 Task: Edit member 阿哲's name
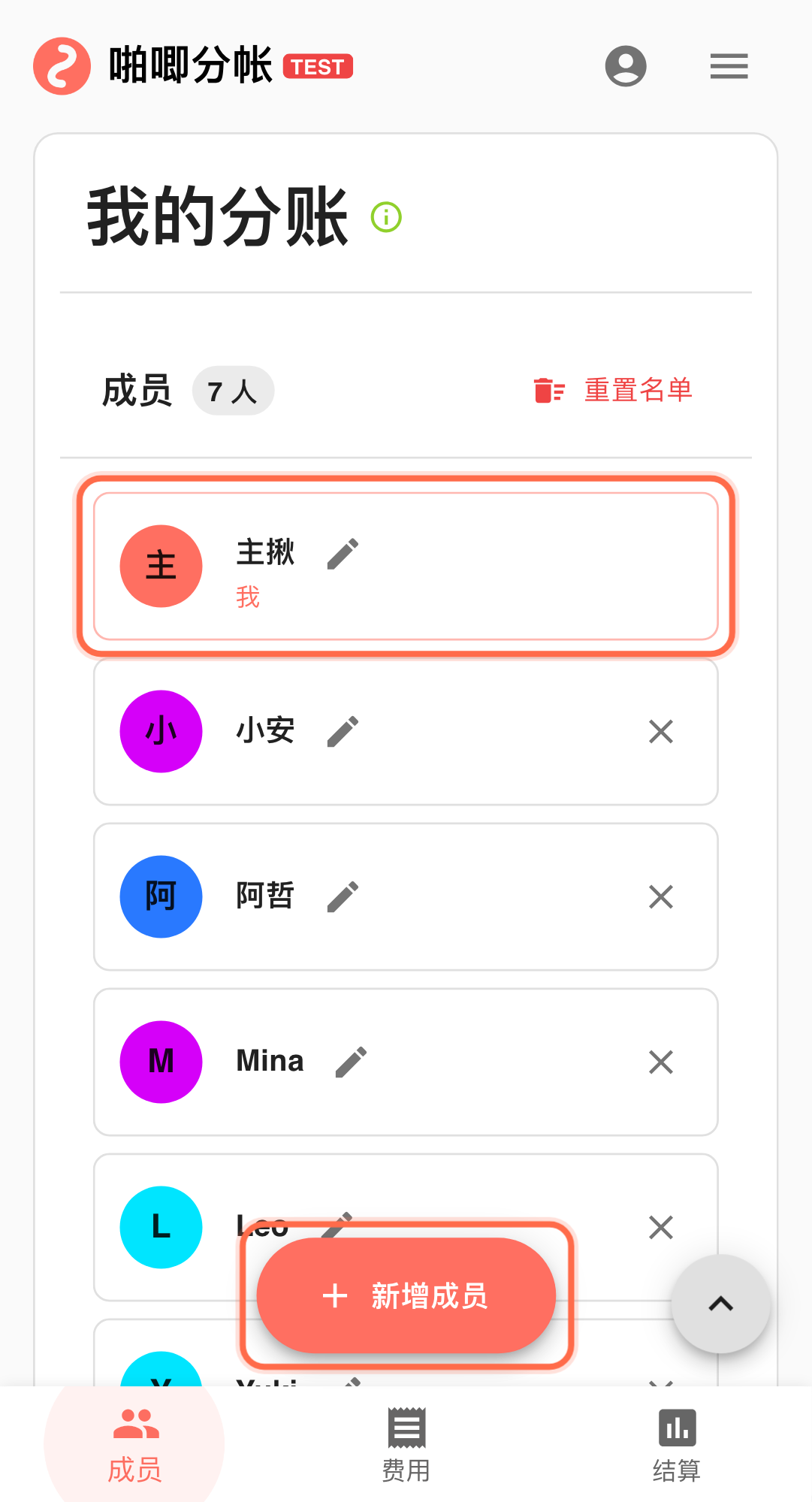tap(343, 896)
